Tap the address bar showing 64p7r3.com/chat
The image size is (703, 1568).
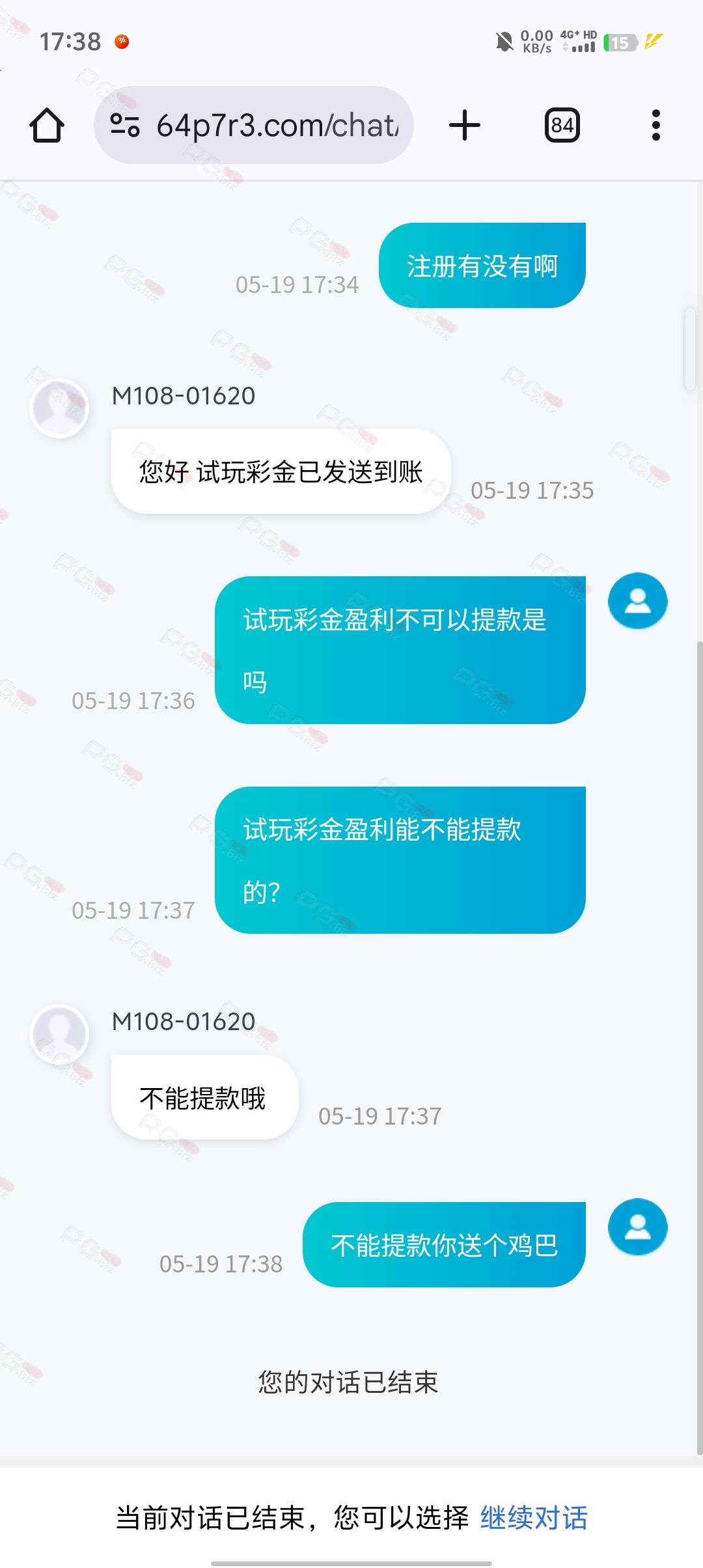pos(277,125)
